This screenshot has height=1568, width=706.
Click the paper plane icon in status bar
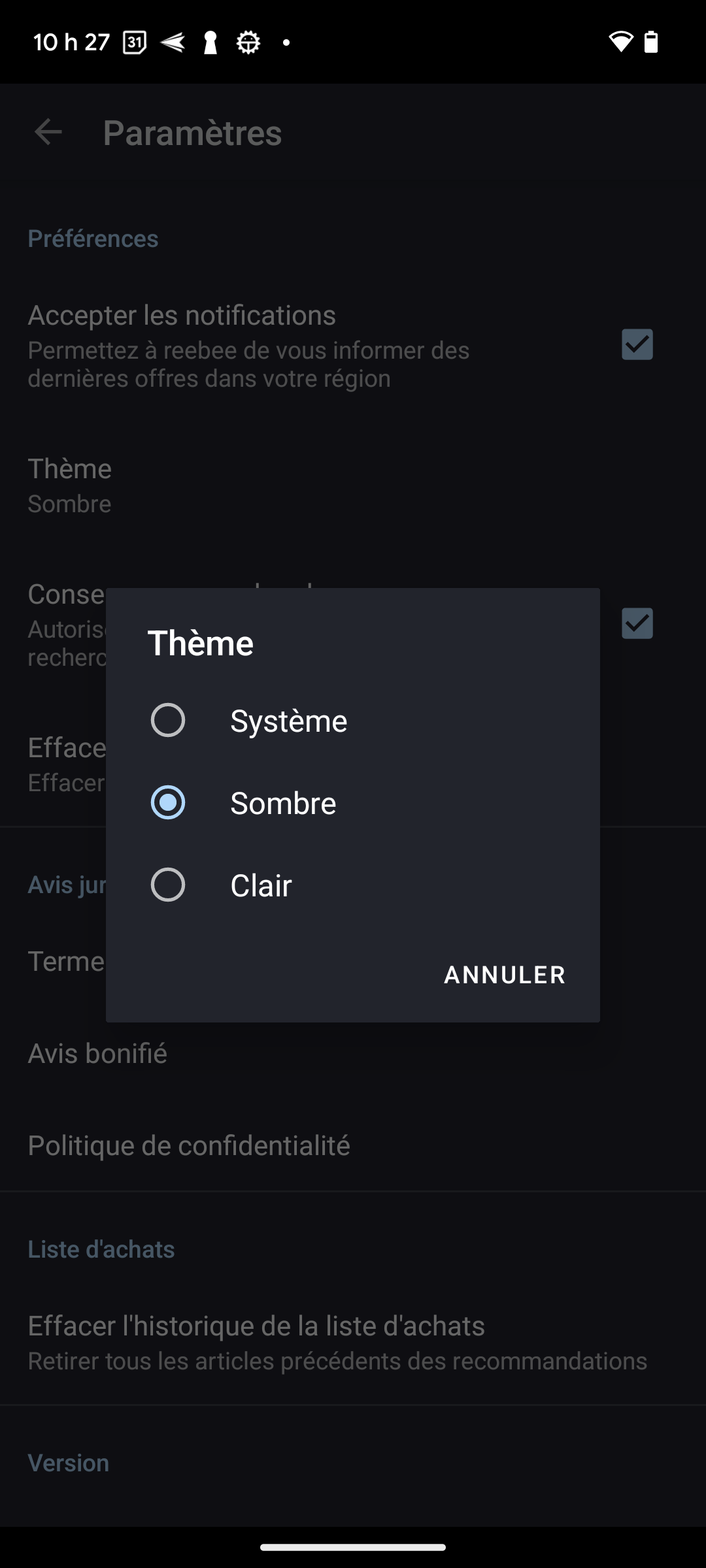pyautogui.click(x=172, y=41)
